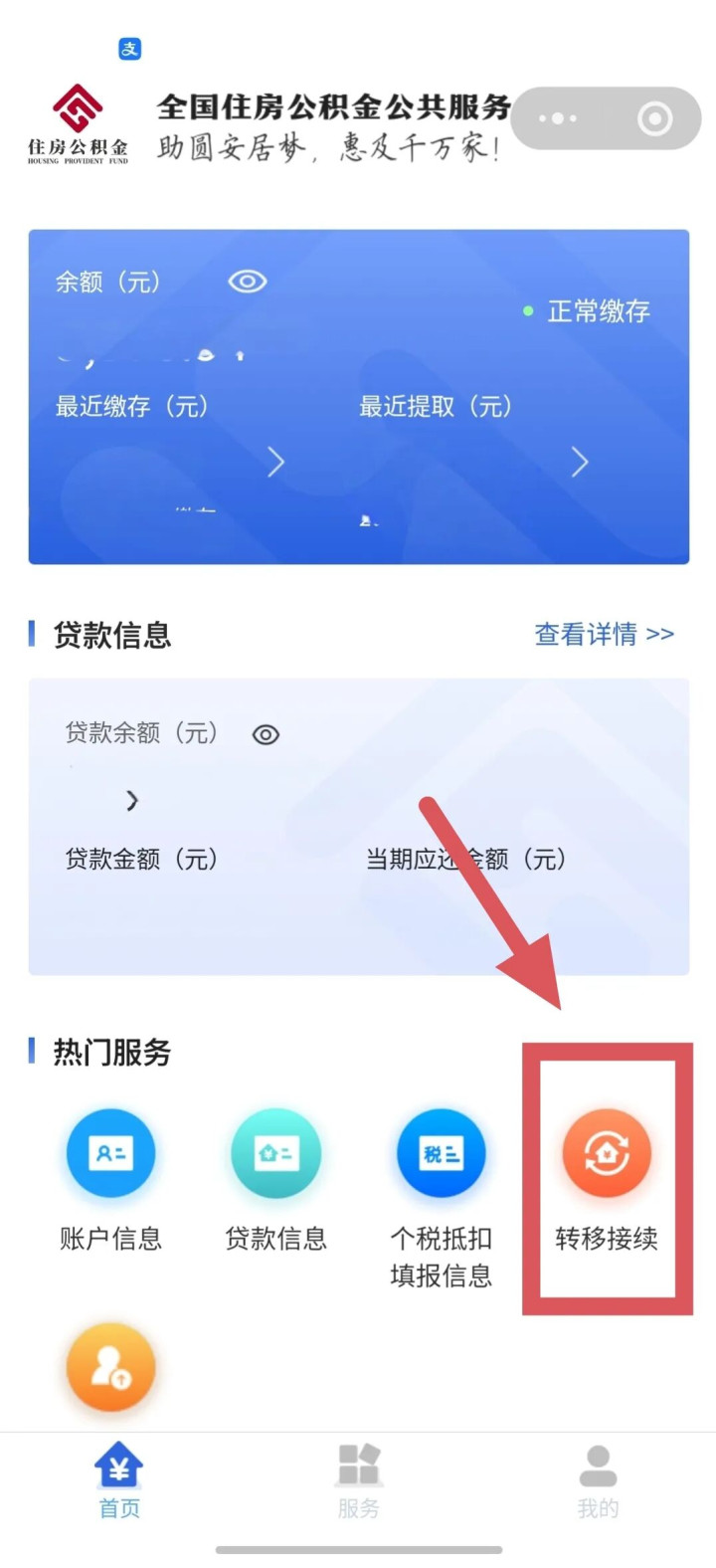Screen dimensions: 716x1568
Task: Expand the loan balance chevron
Action: click(x=132, y=801)
